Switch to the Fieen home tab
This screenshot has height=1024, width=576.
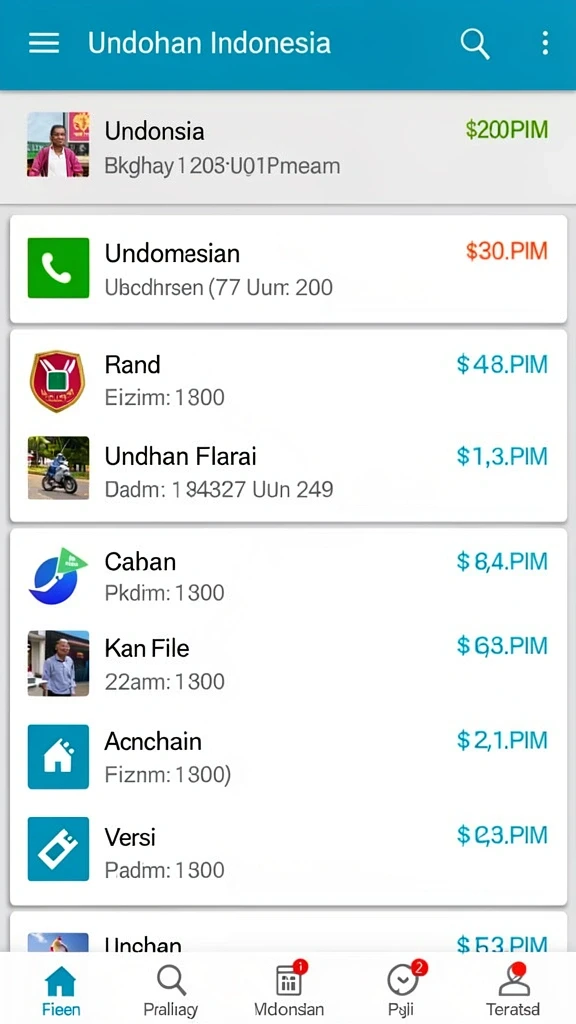pyautogui.click(x=61, y=989)
